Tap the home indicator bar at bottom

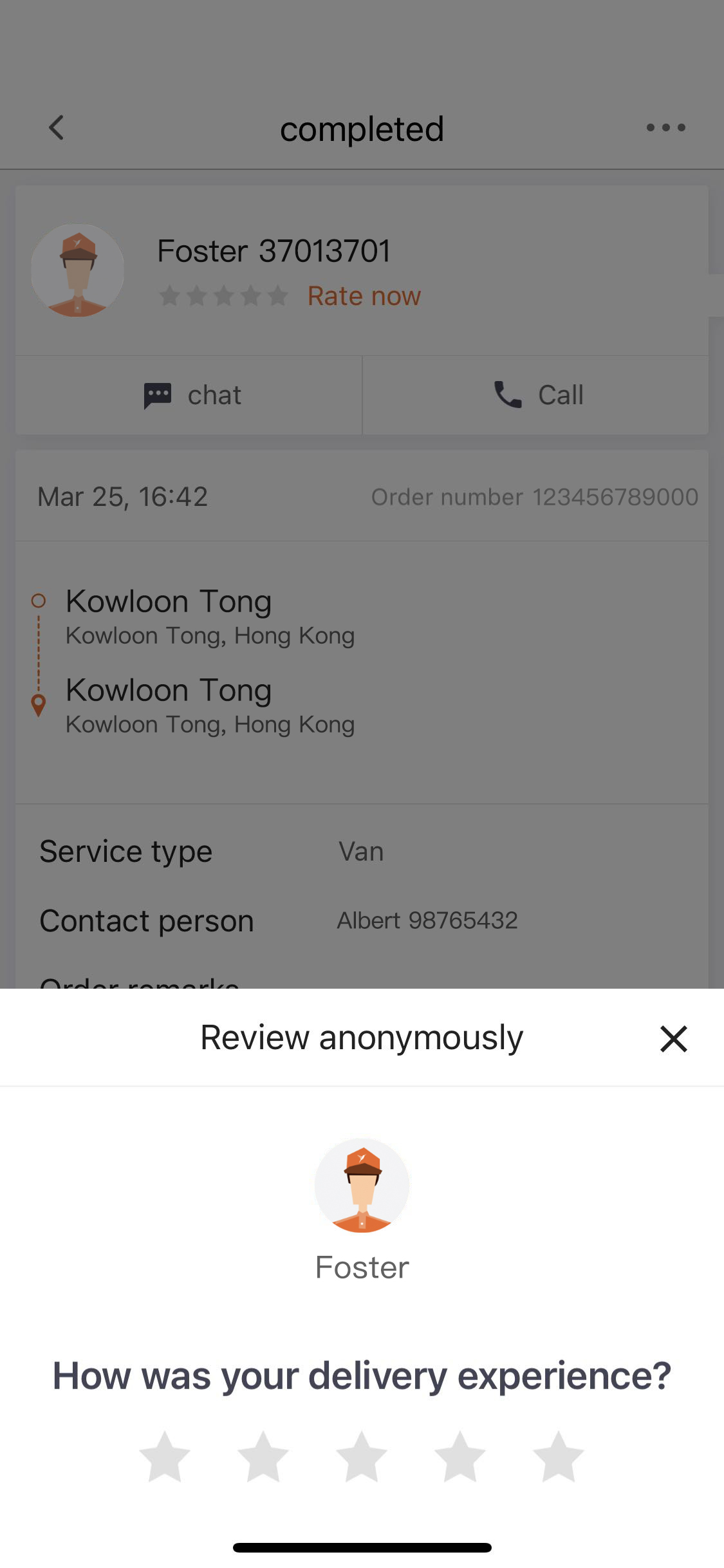[362, 1547]
